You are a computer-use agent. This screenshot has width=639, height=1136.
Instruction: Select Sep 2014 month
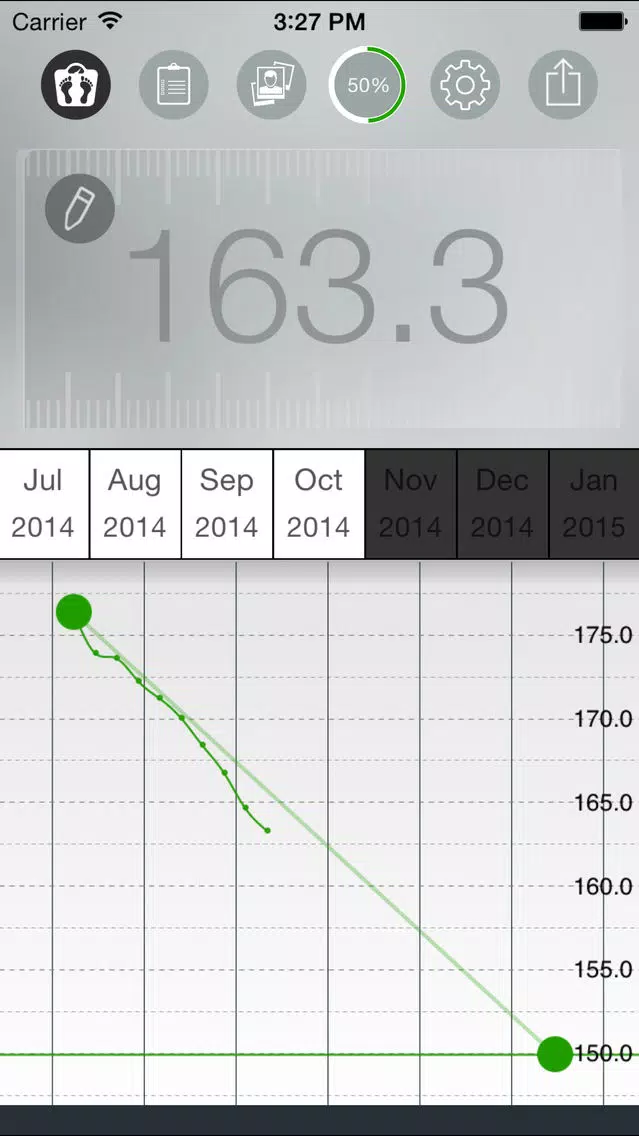(227, 504)
